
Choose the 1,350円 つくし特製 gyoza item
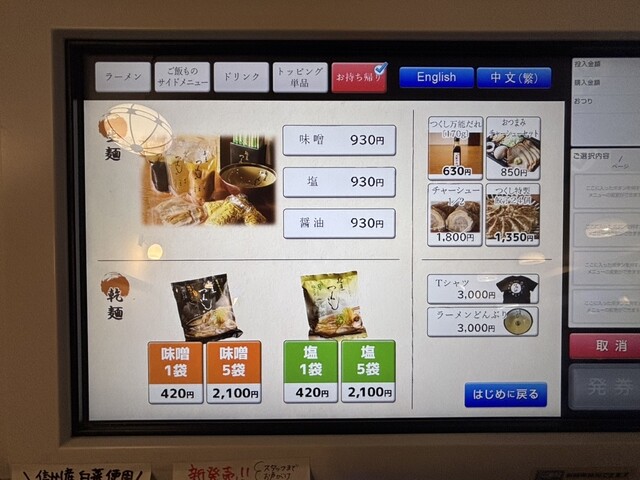(512, 214)
